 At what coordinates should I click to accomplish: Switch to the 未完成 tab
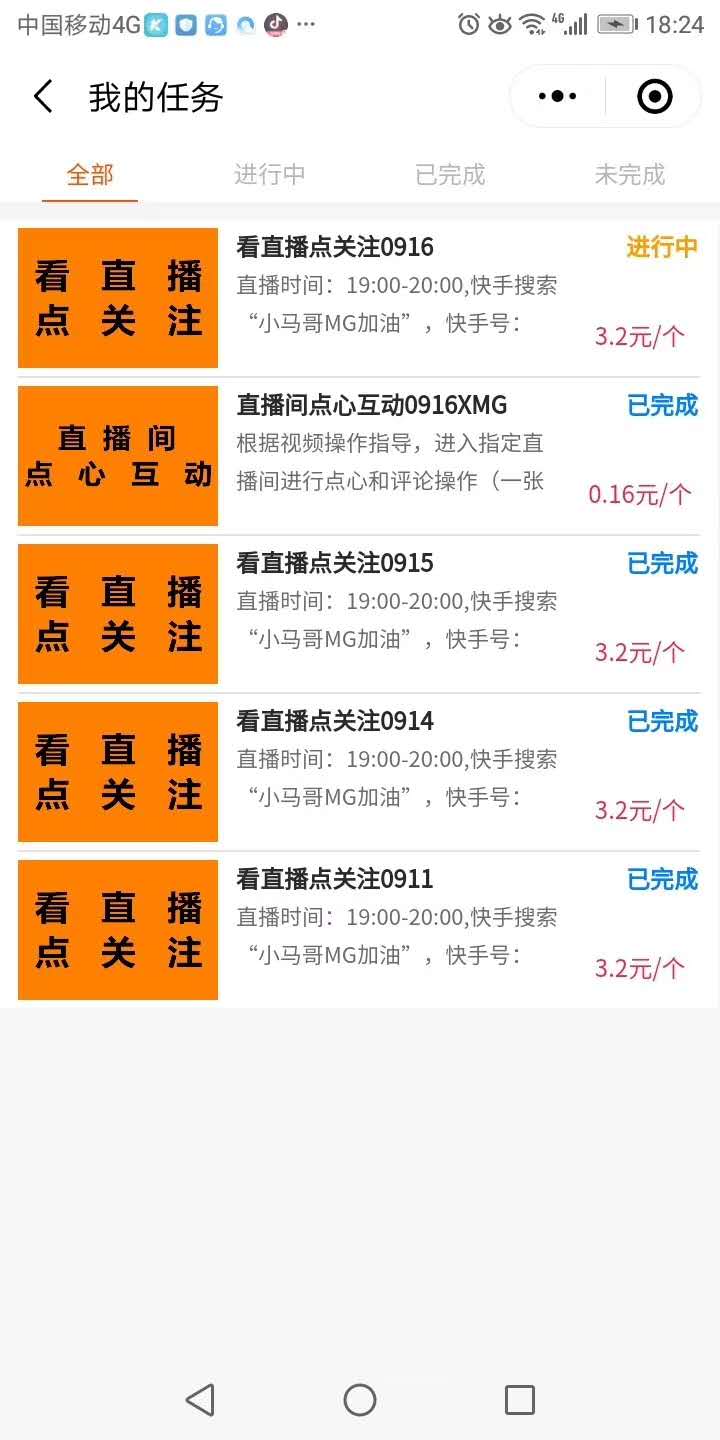629,175
